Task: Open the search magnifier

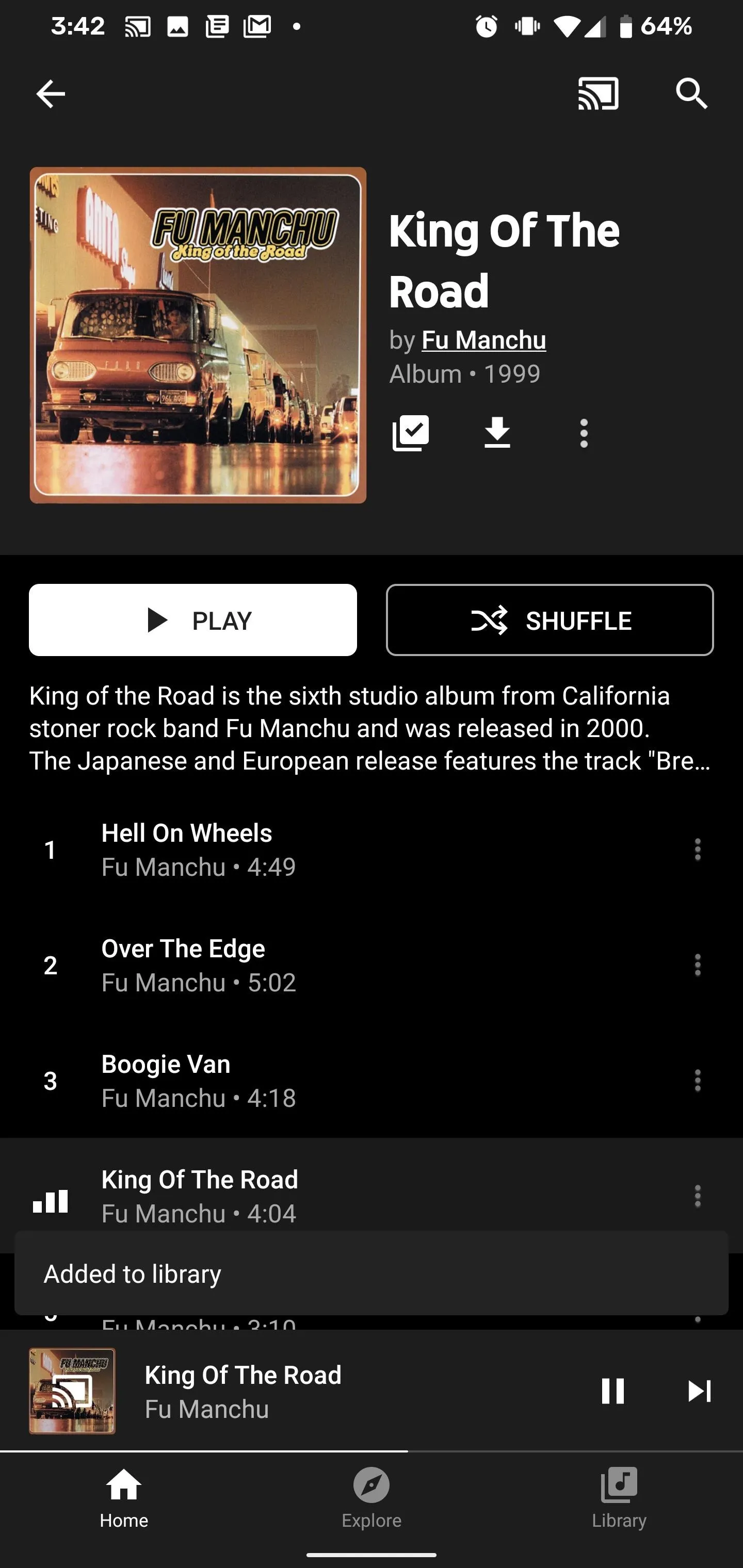Action: click(691, 94)
